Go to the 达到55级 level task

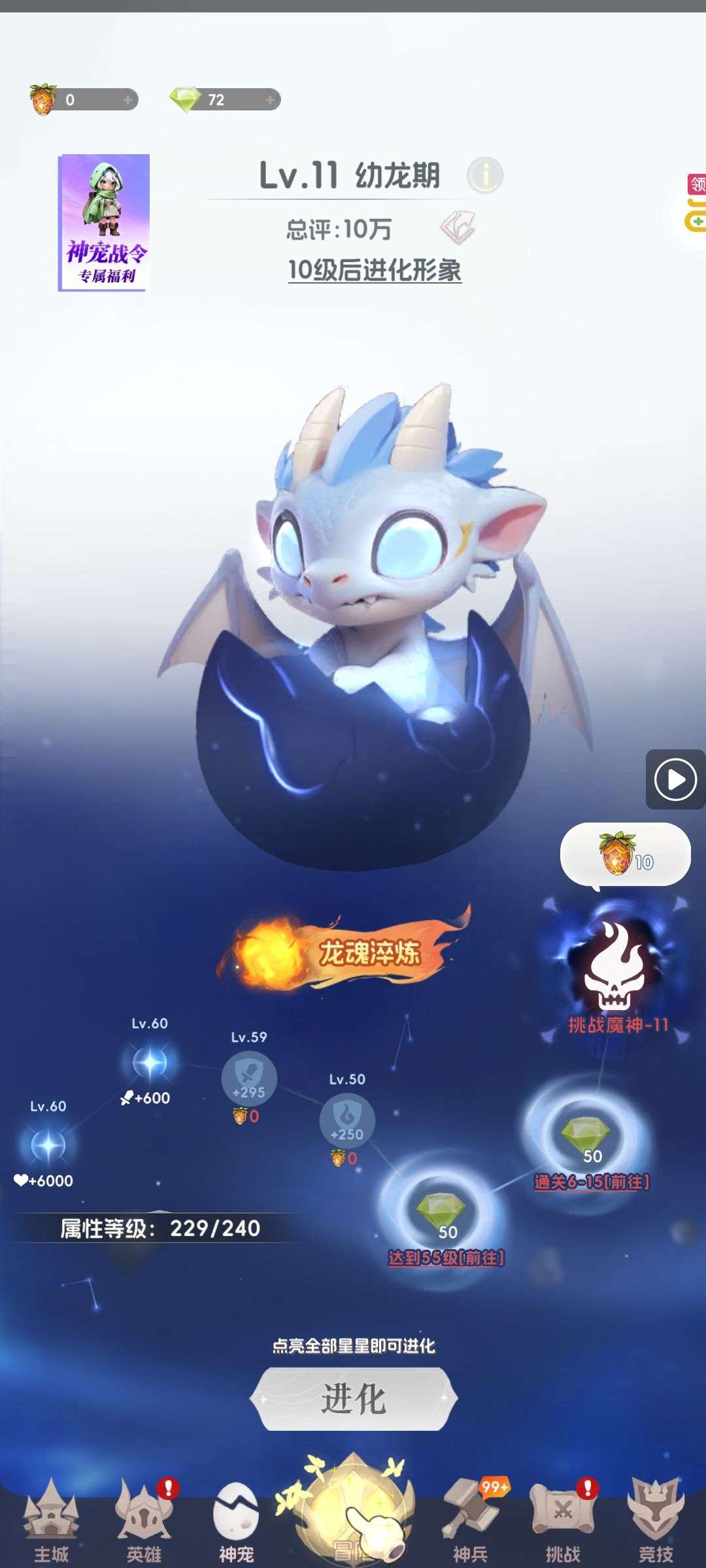tap(446, 1258)
